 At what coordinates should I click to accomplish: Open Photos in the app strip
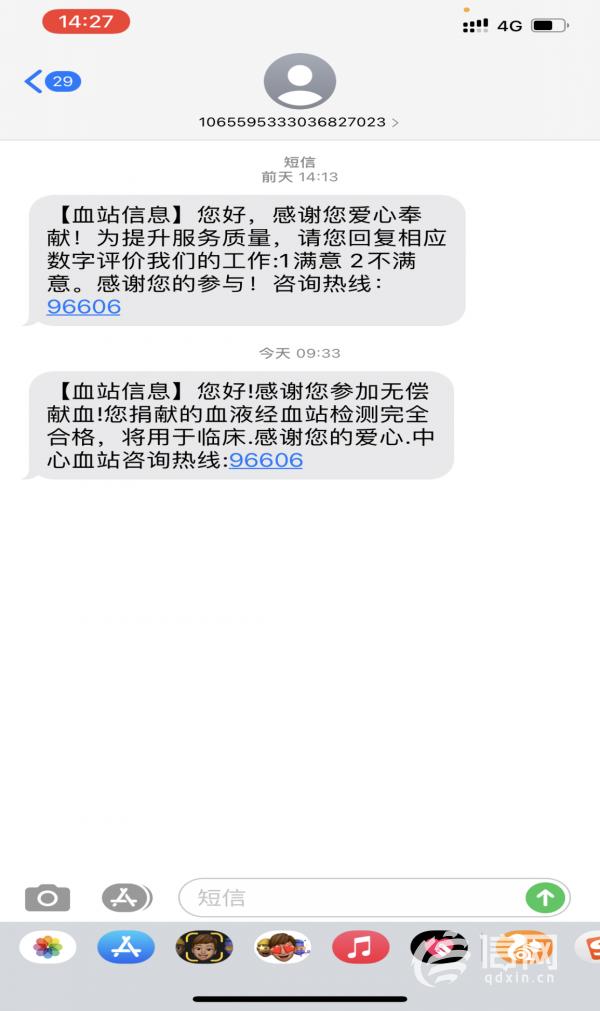48,946
